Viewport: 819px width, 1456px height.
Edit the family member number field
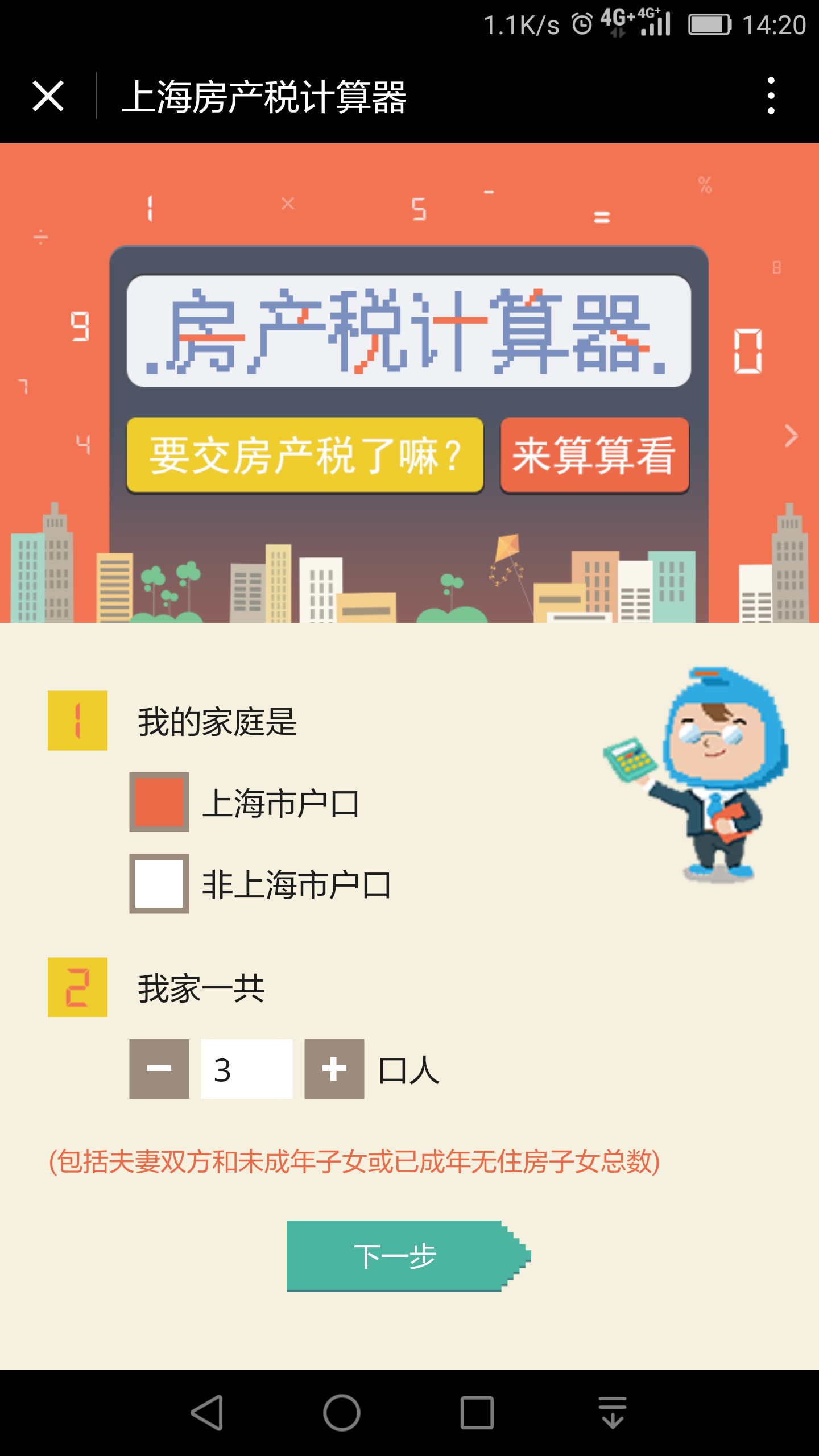[247, 1069]
